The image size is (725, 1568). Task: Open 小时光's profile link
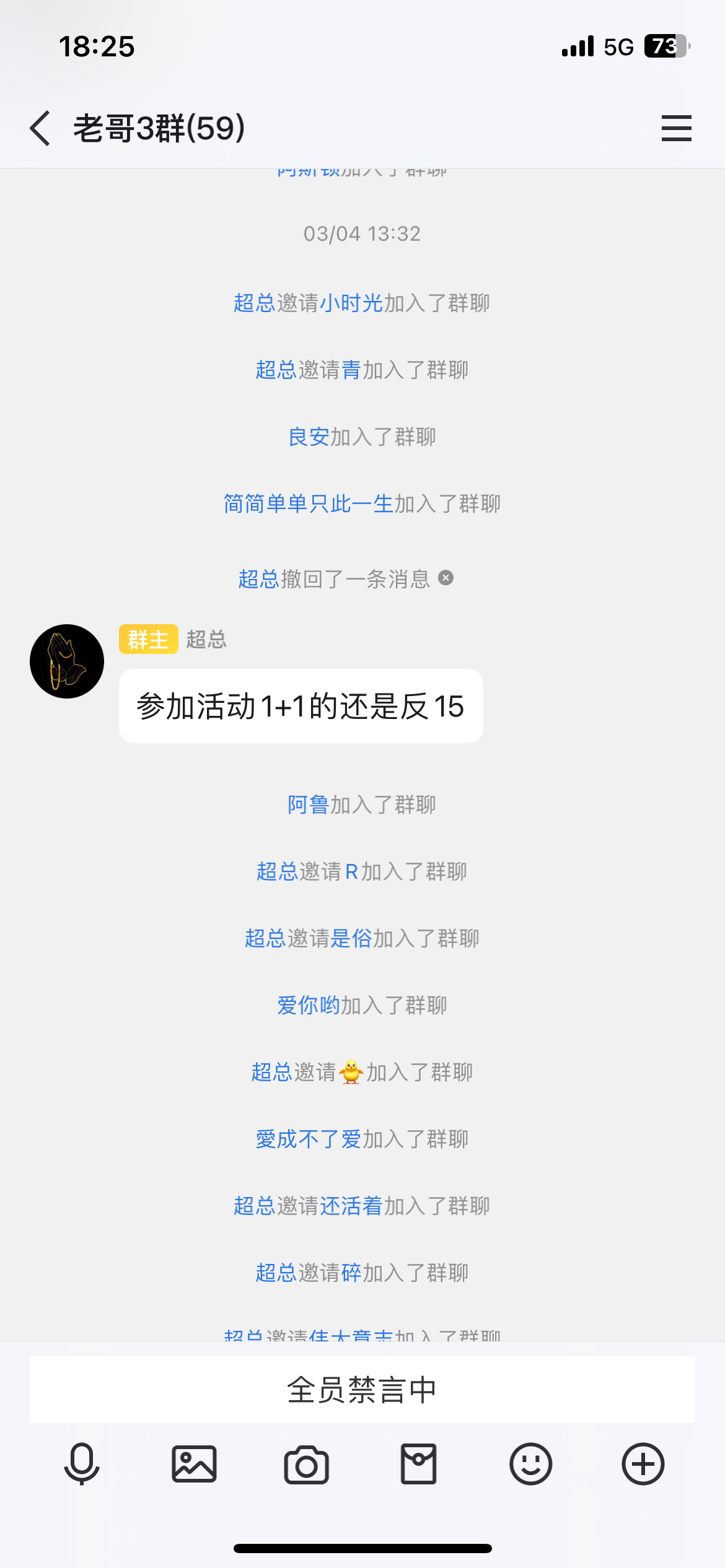(x=351, y=303)
